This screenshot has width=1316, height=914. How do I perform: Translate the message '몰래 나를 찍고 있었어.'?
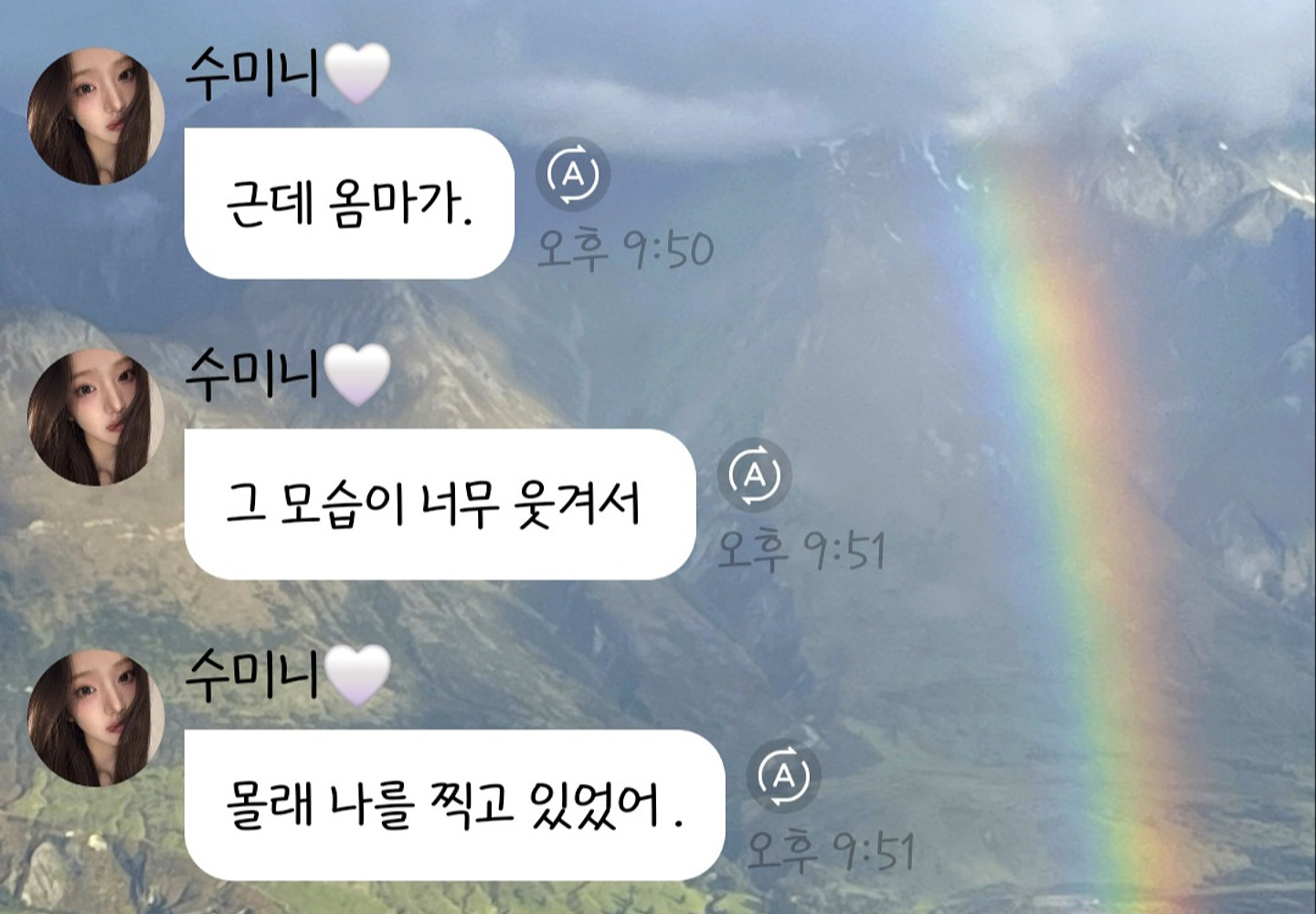coord(783,775)
